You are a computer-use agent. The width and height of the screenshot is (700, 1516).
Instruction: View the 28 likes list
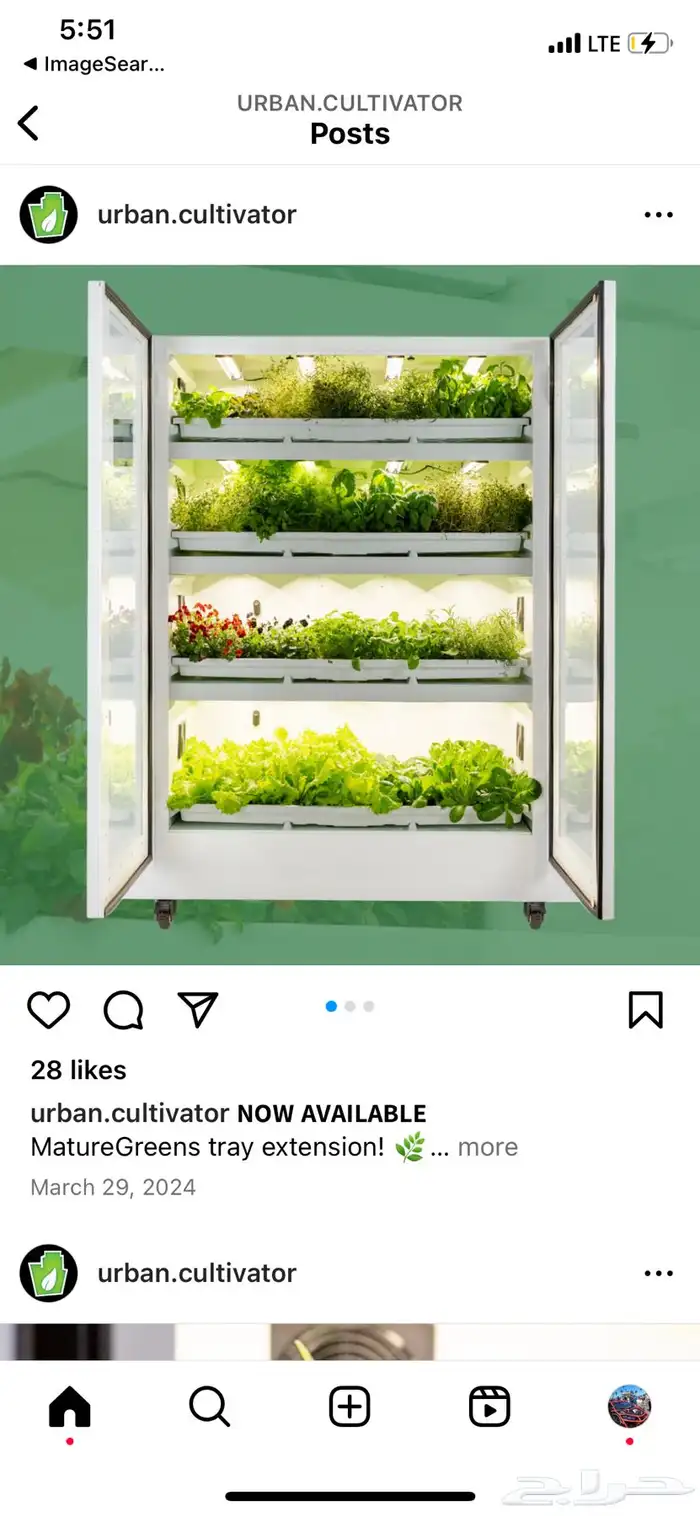click(78, 1070)
